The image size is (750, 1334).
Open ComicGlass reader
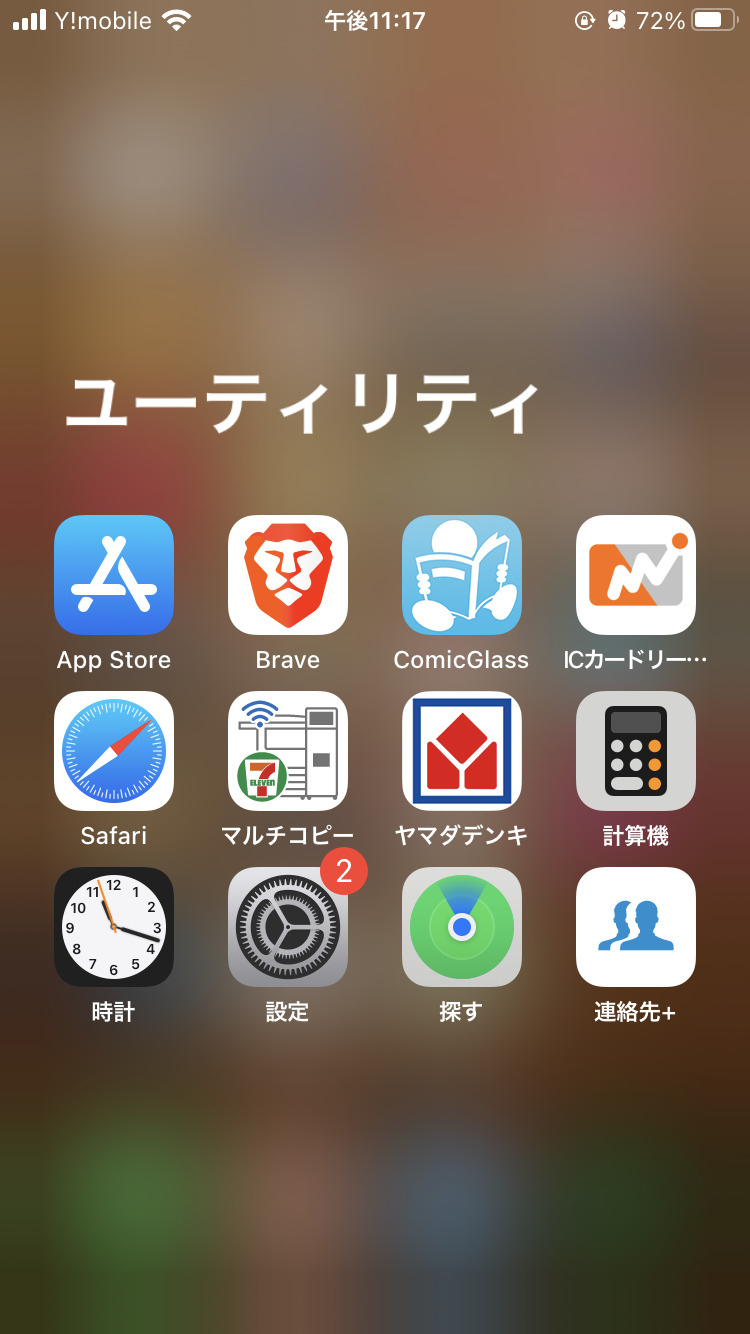(x=461, y=575)
